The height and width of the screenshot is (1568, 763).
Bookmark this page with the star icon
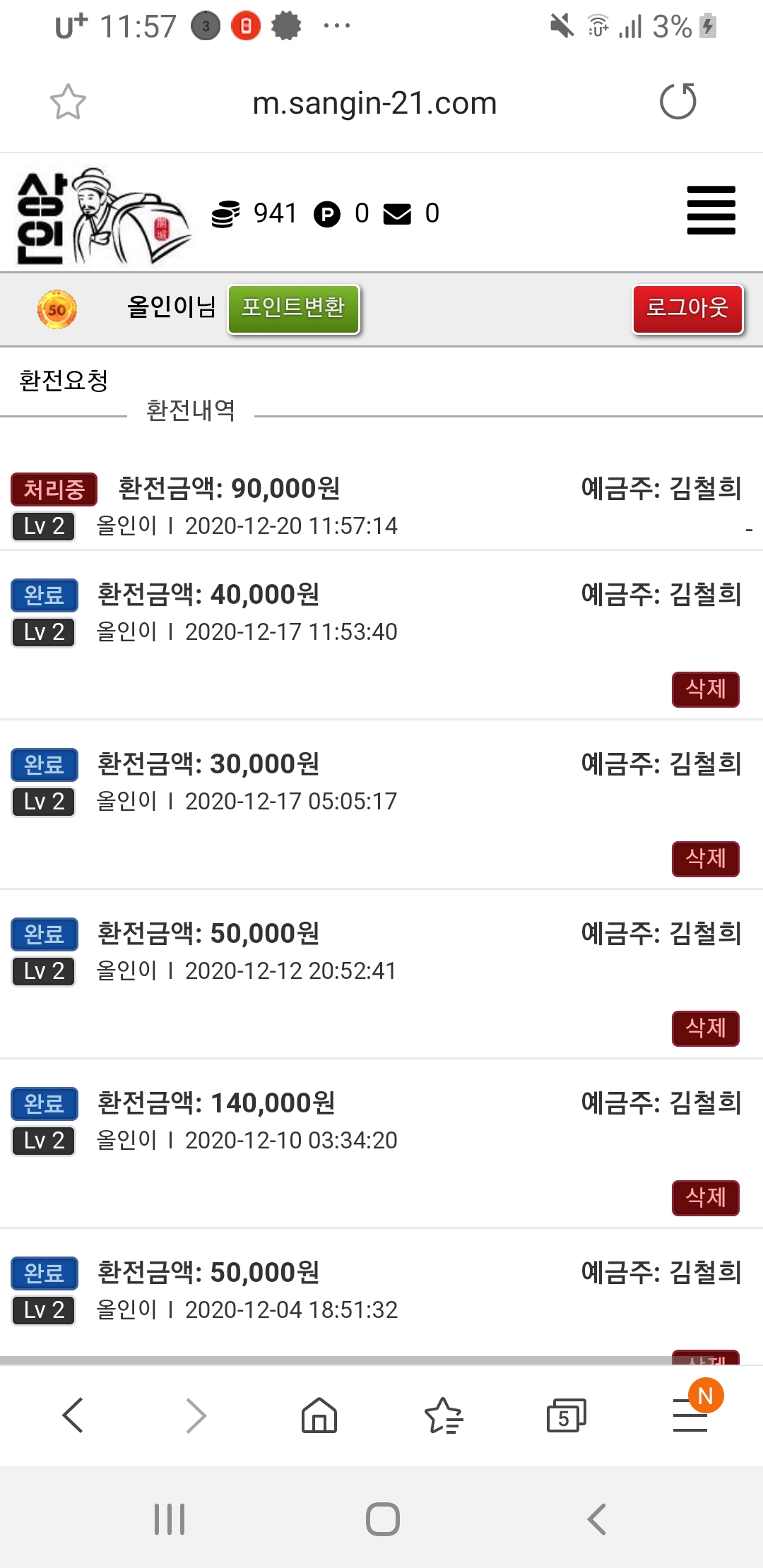pos(68,102)
